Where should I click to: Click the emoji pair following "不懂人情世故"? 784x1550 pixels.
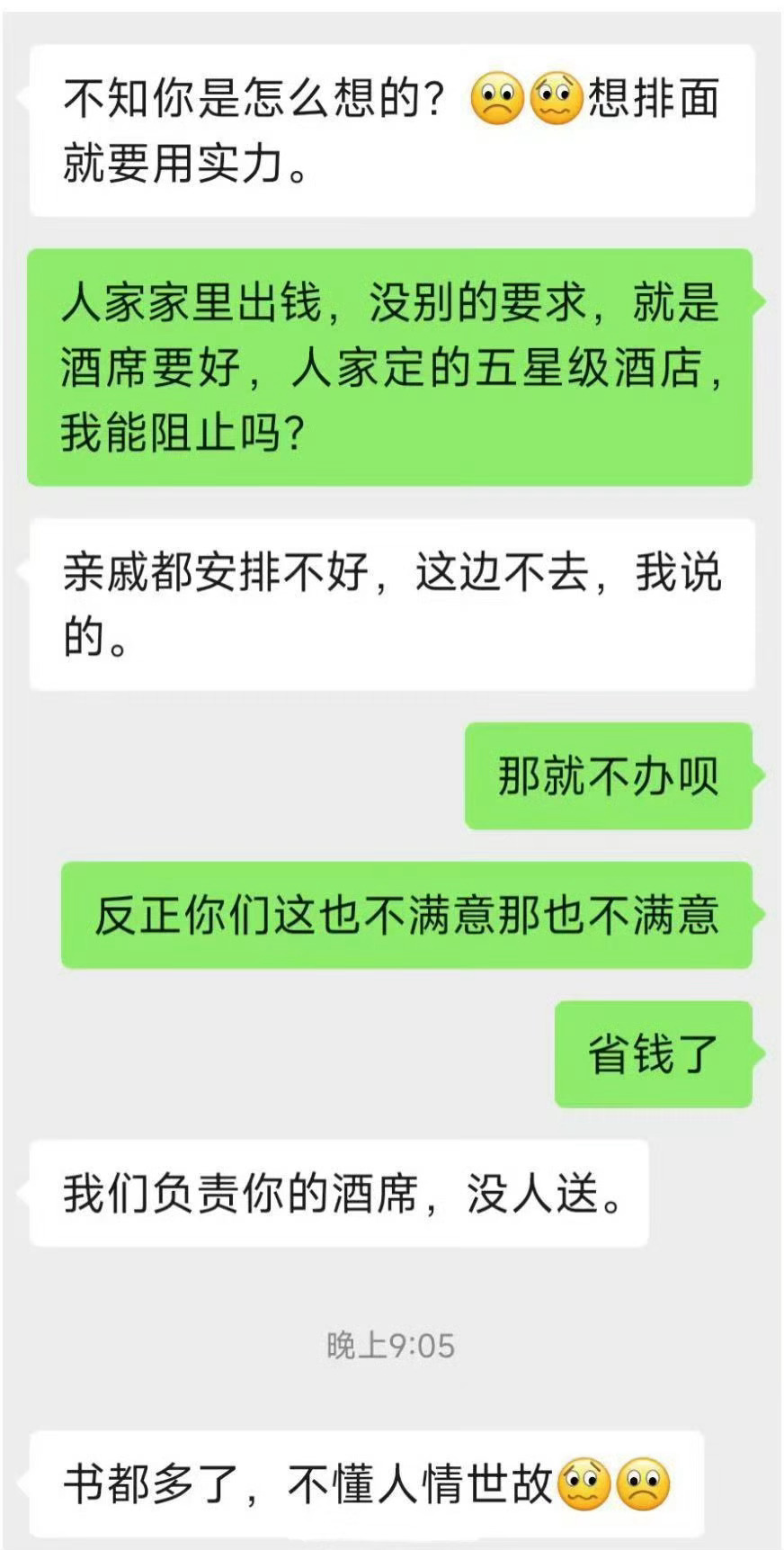[611, 1484]
